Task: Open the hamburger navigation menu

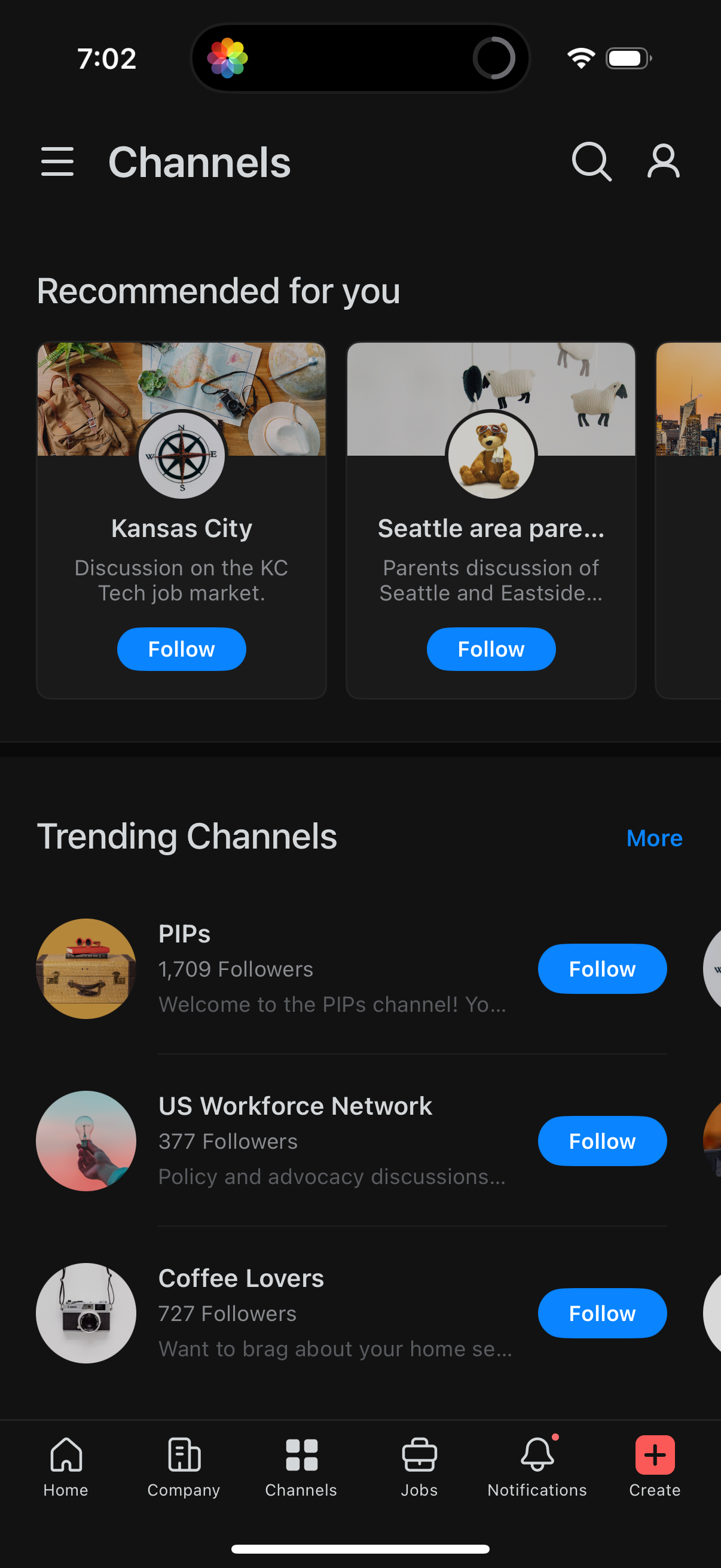Action: 58,161
